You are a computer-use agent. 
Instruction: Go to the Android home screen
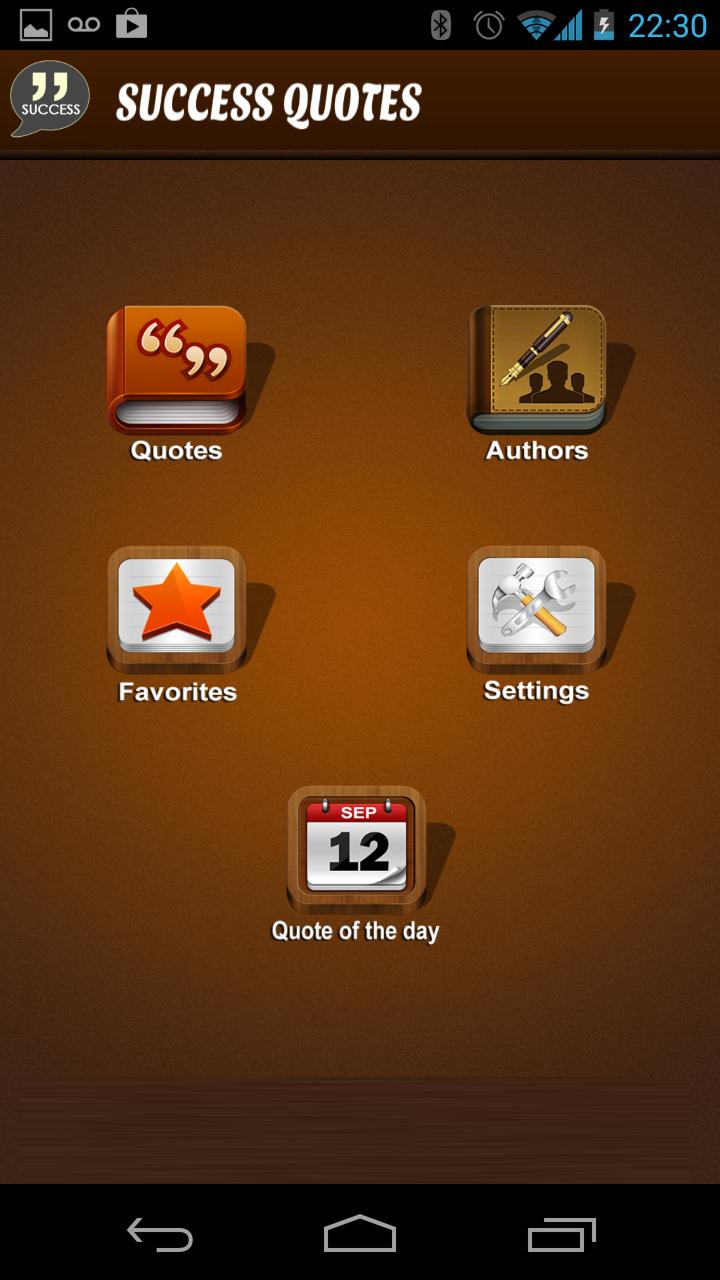tap(360, 1235)
